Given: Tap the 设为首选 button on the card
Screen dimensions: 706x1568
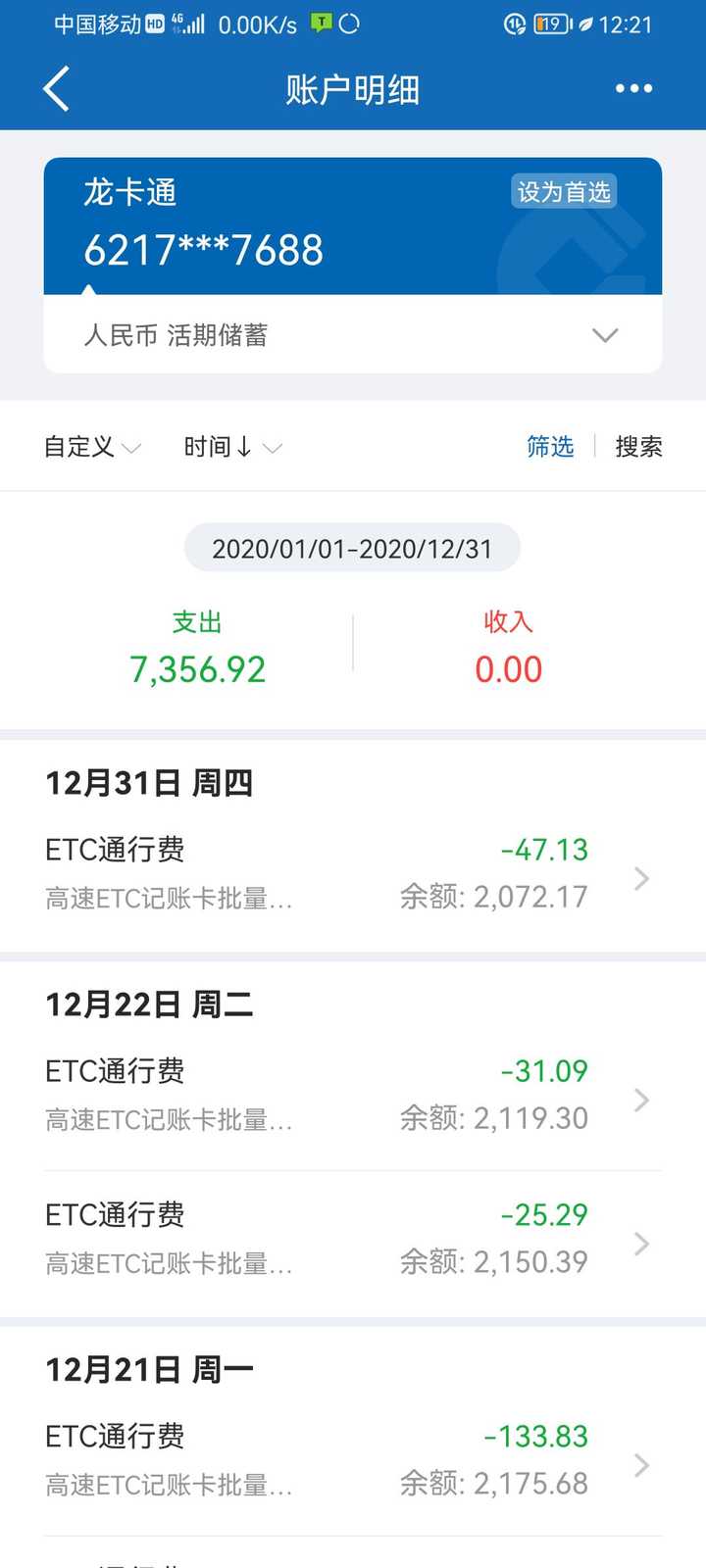Looking at the screenshot, I should coord(564,192).
